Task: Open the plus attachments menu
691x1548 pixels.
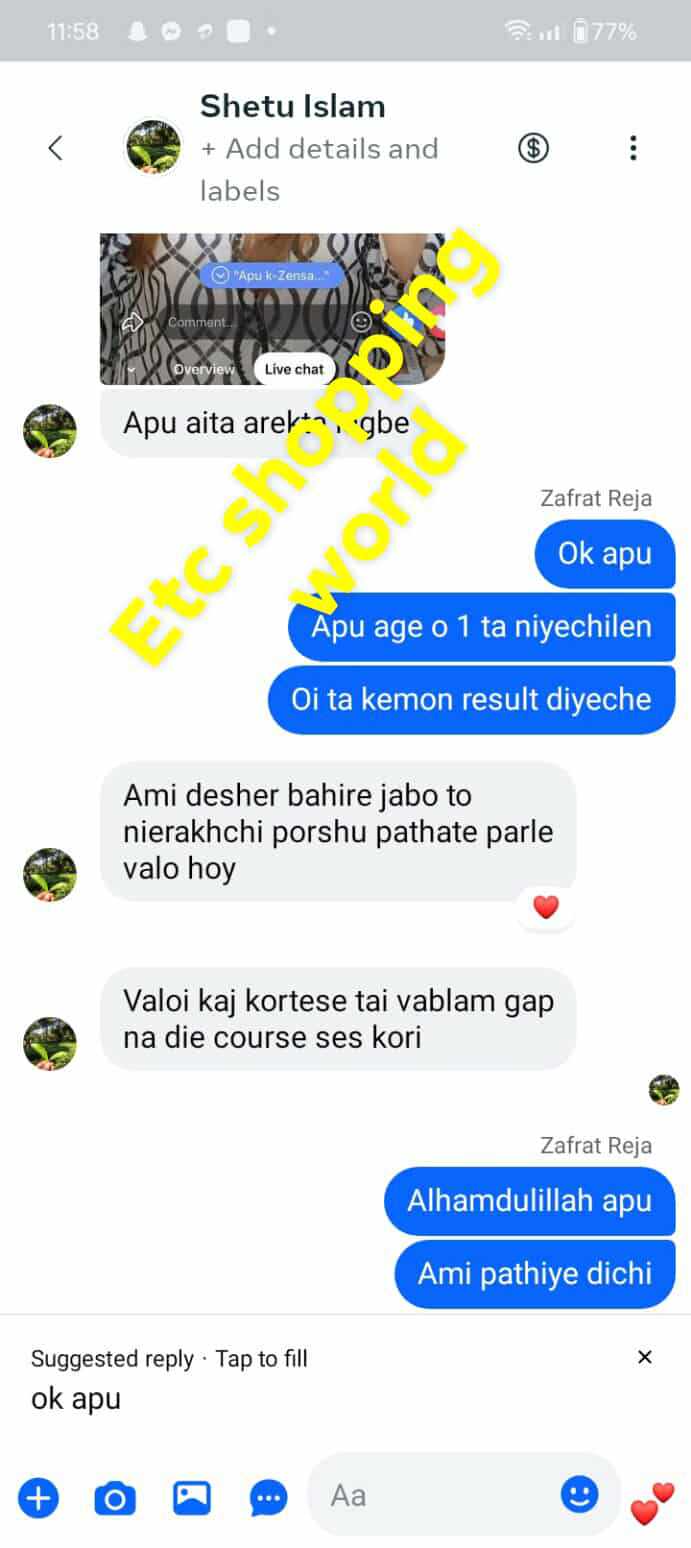Action: 38,1497
